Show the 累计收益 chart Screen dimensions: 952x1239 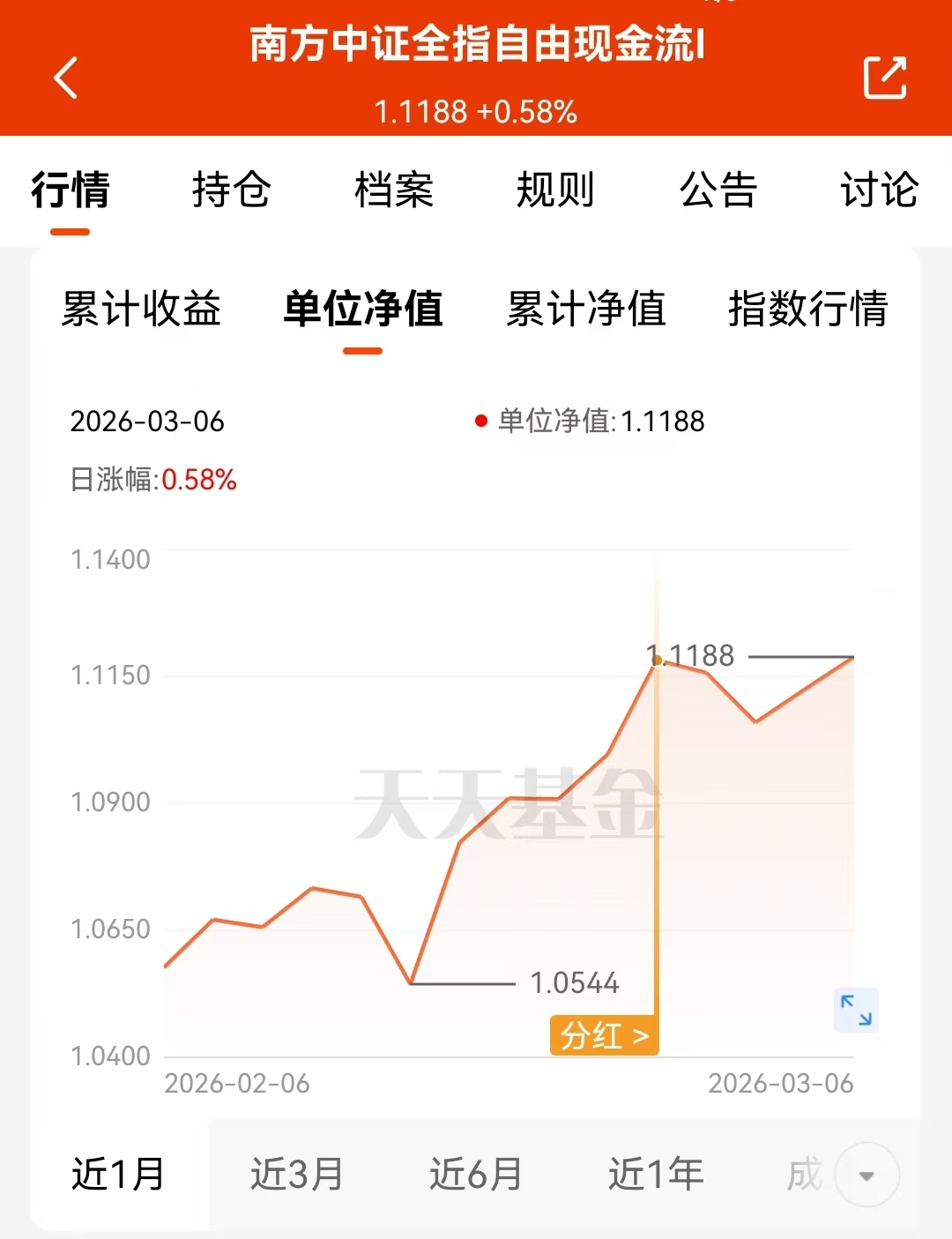141,309
